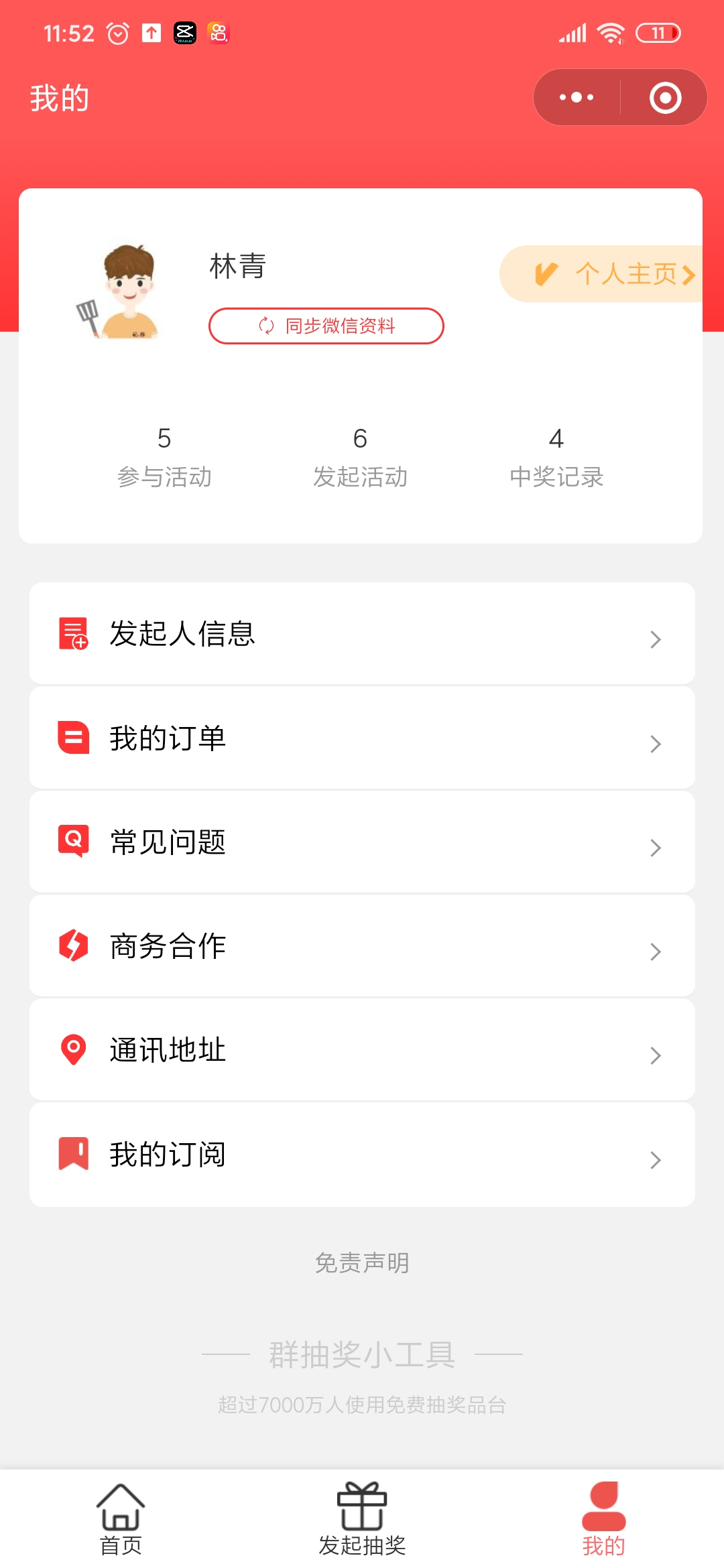Select the 我的 tab

[603, 1518]
